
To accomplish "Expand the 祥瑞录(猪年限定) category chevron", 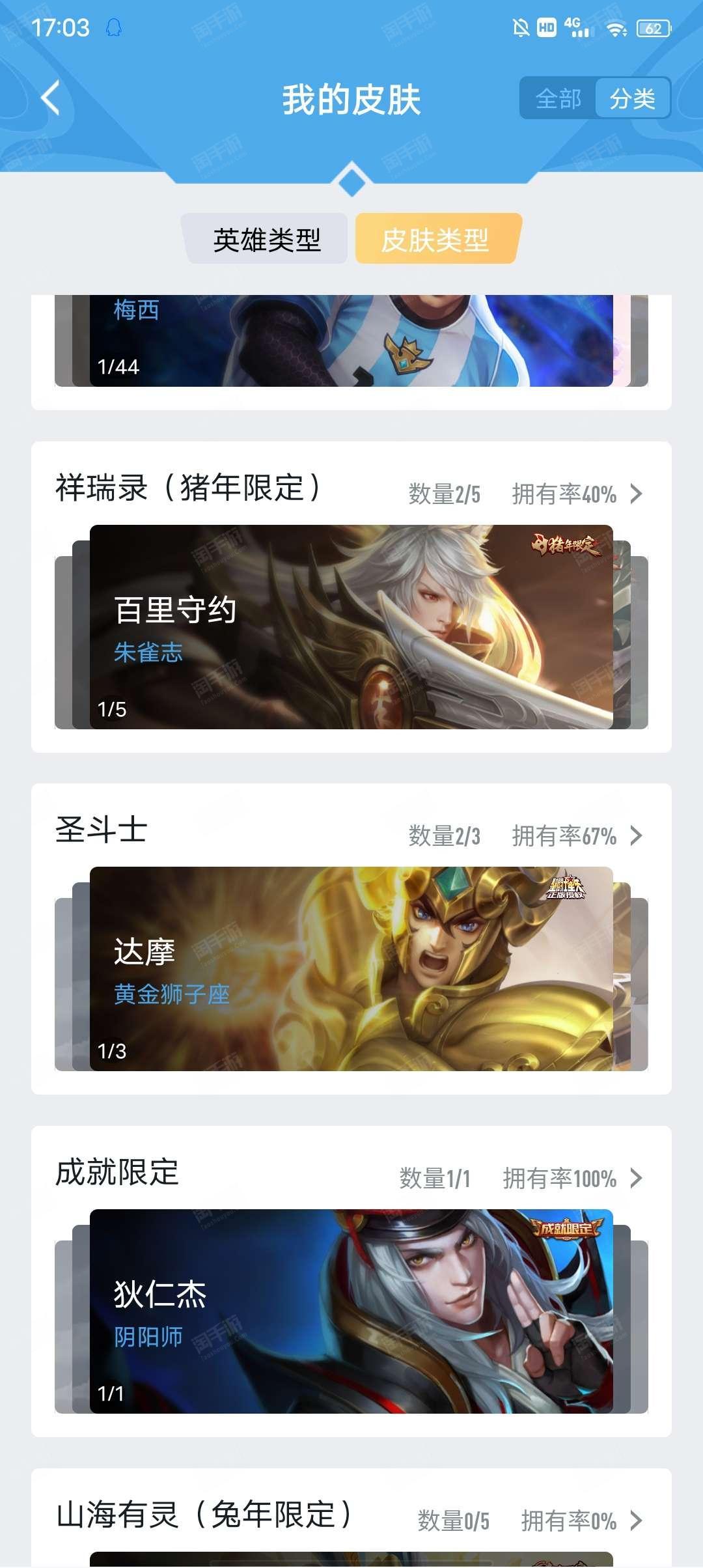I will [x=636, y=494].
